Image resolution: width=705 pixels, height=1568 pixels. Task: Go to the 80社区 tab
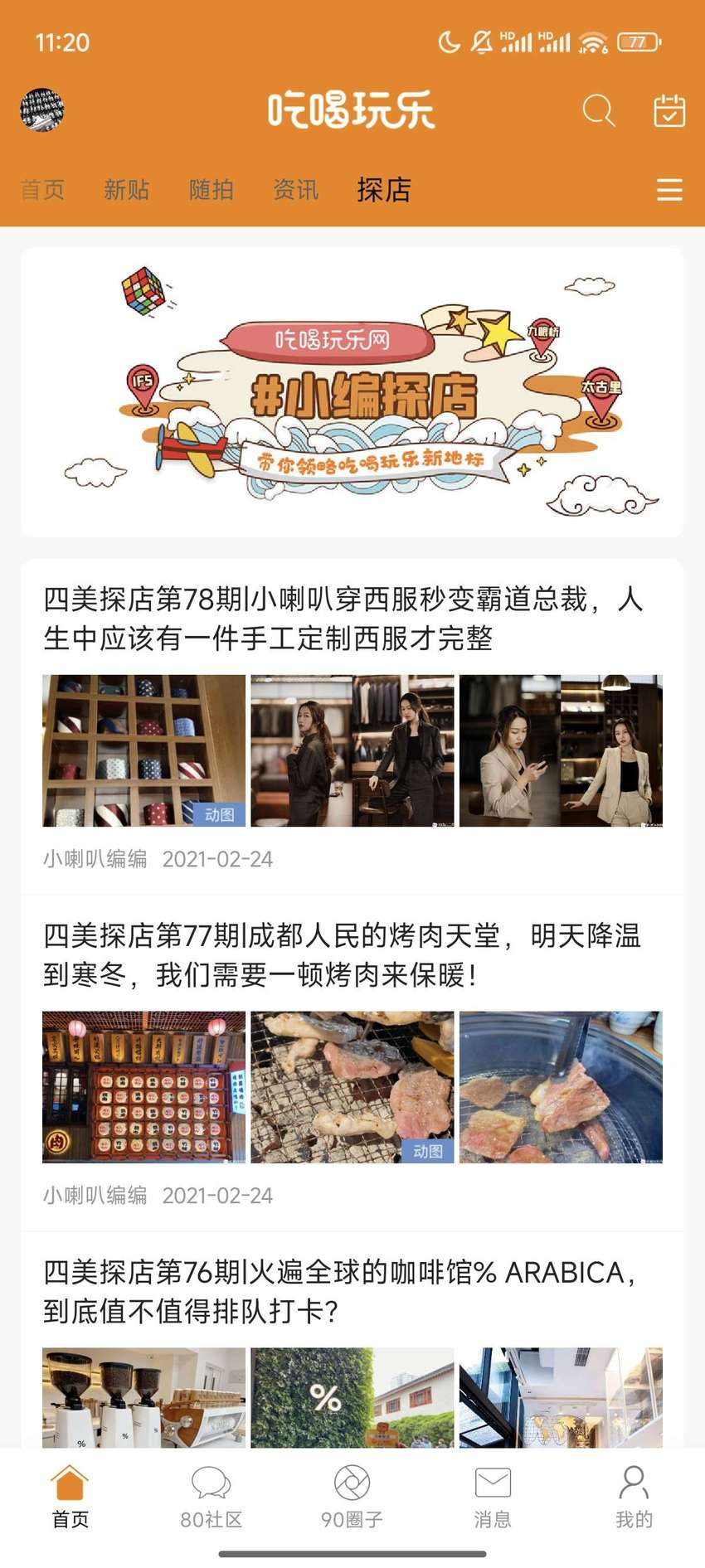[211, 1497]
